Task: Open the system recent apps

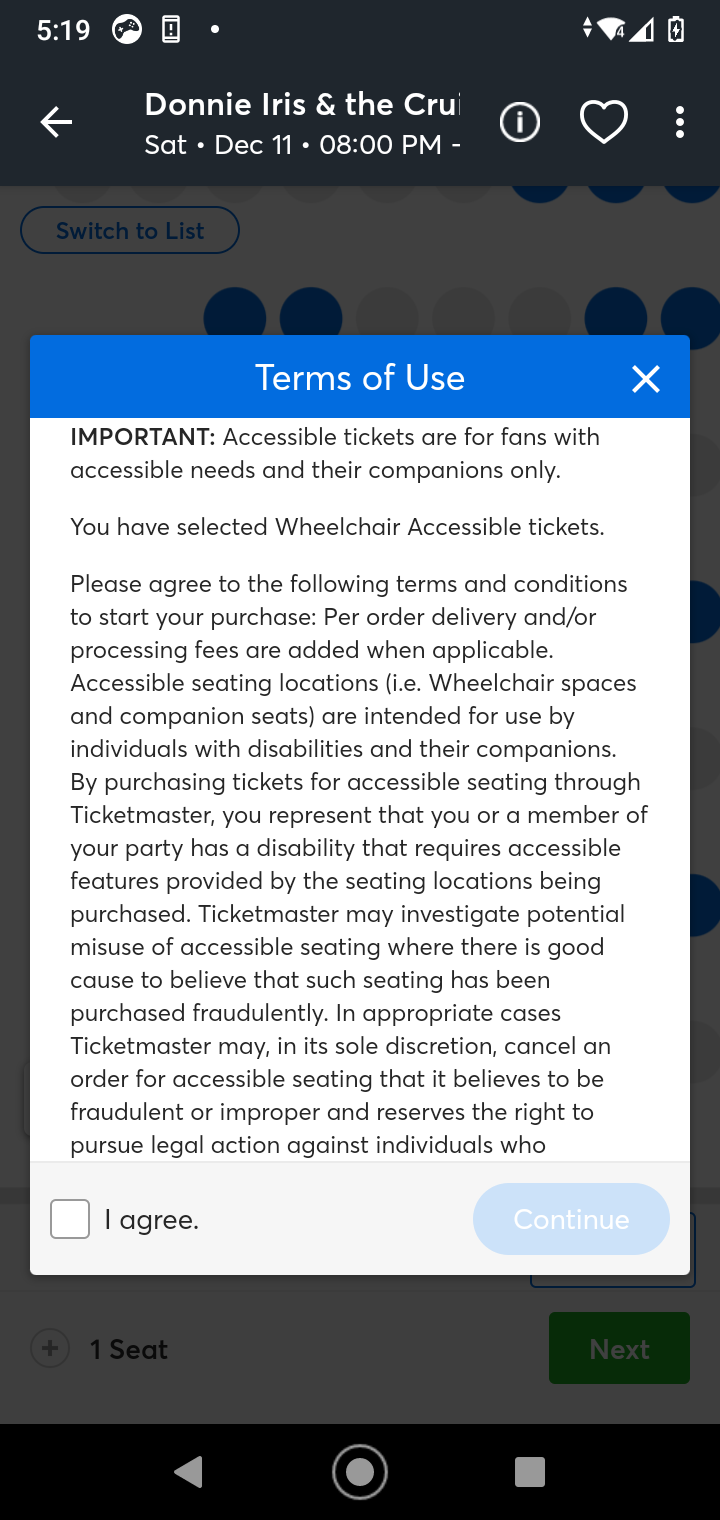Action: pos(529,1472)
